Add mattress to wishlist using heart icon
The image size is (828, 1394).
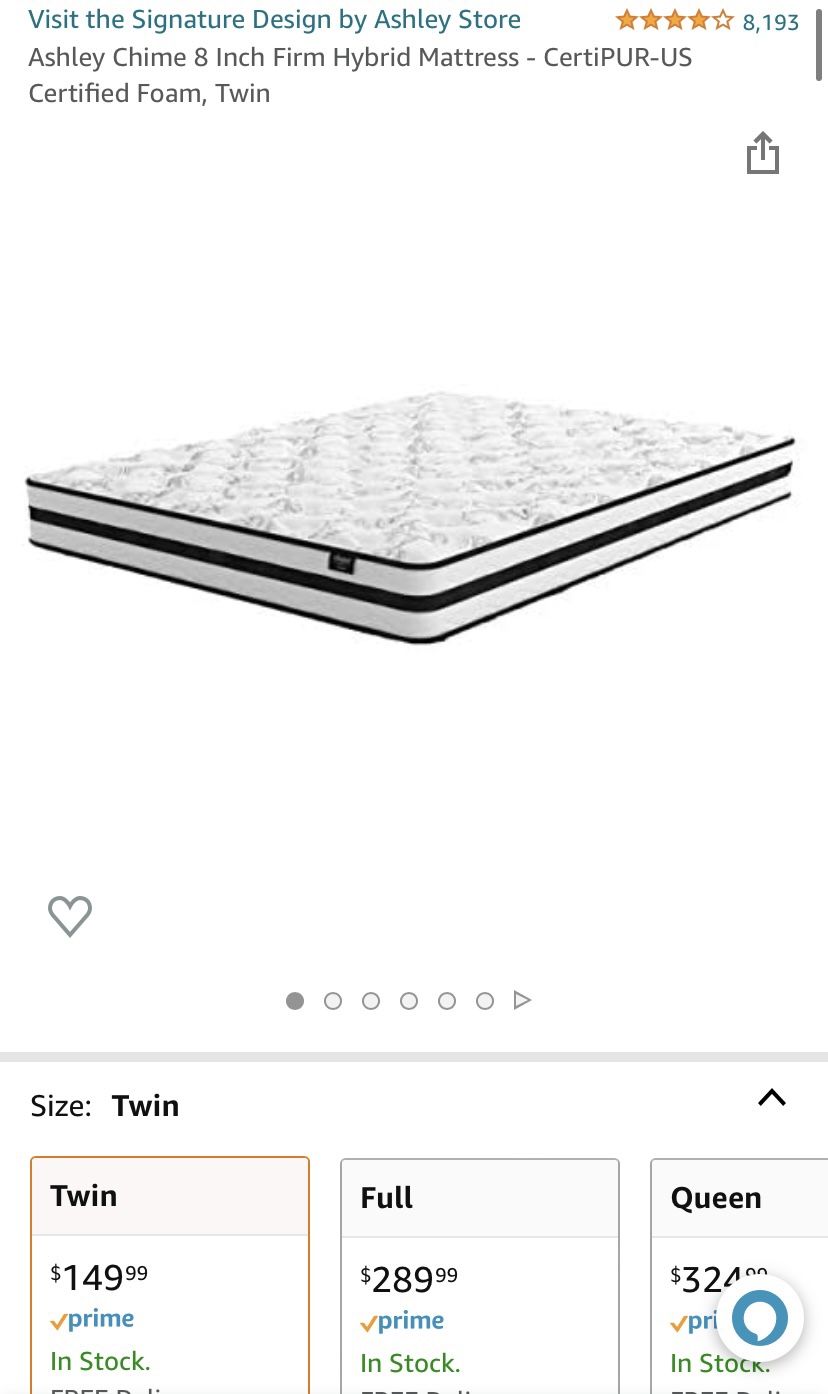[69, 915]
